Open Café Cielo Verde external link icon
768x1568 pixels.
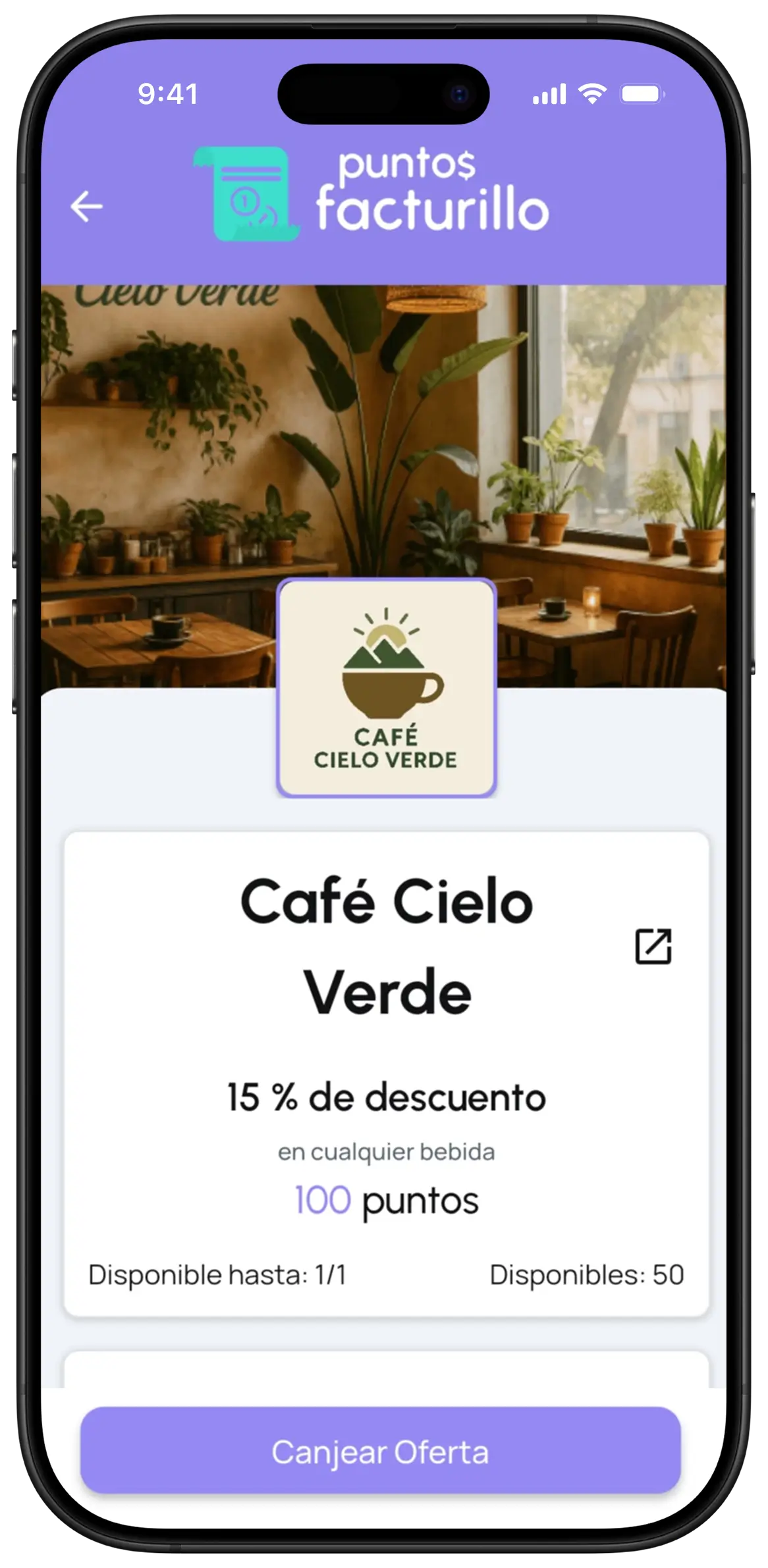click(653, 947)
